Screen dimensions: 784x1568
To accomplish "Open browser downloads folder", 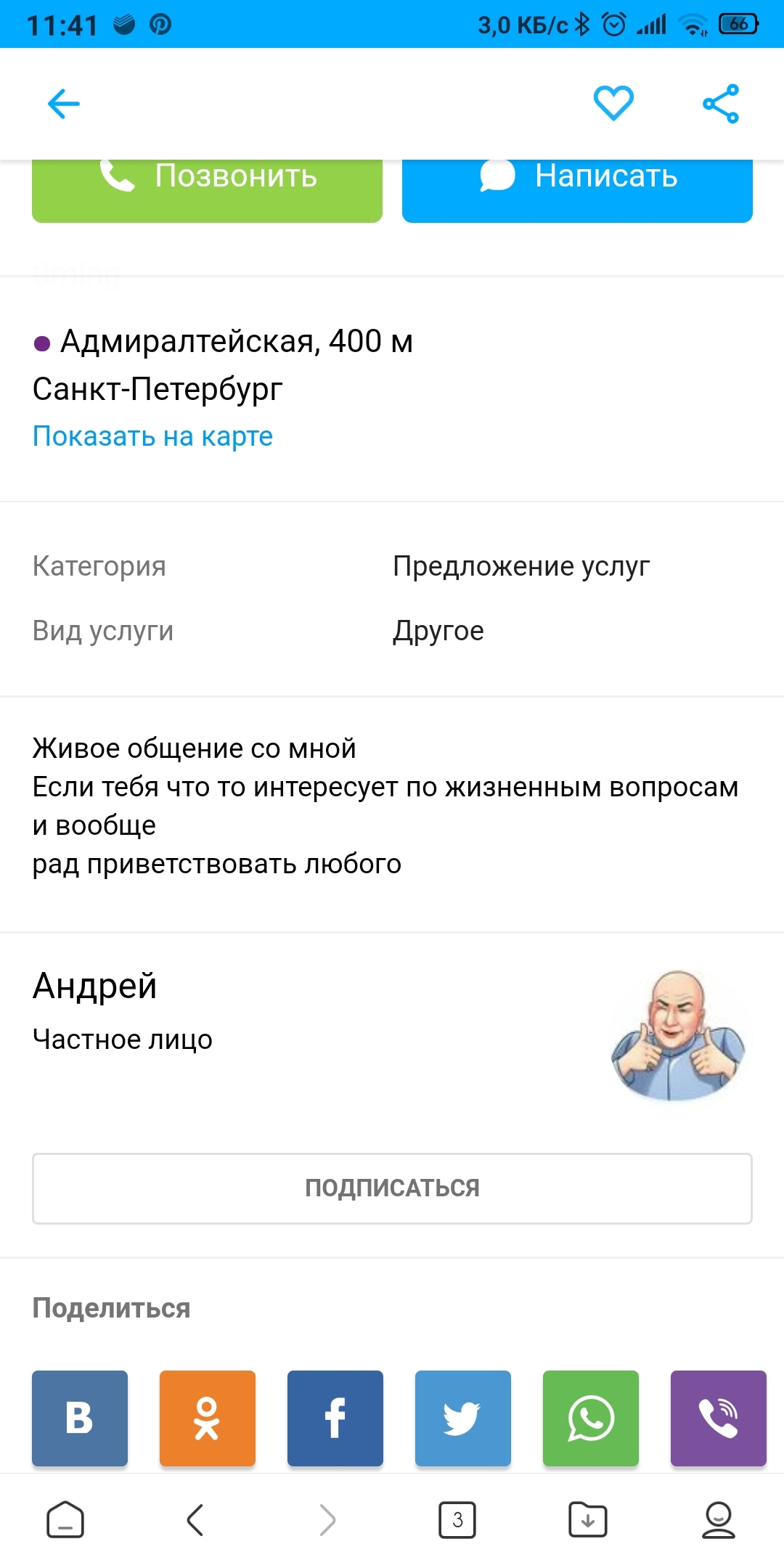I will pyautogui.click(x=588, y=1519).
